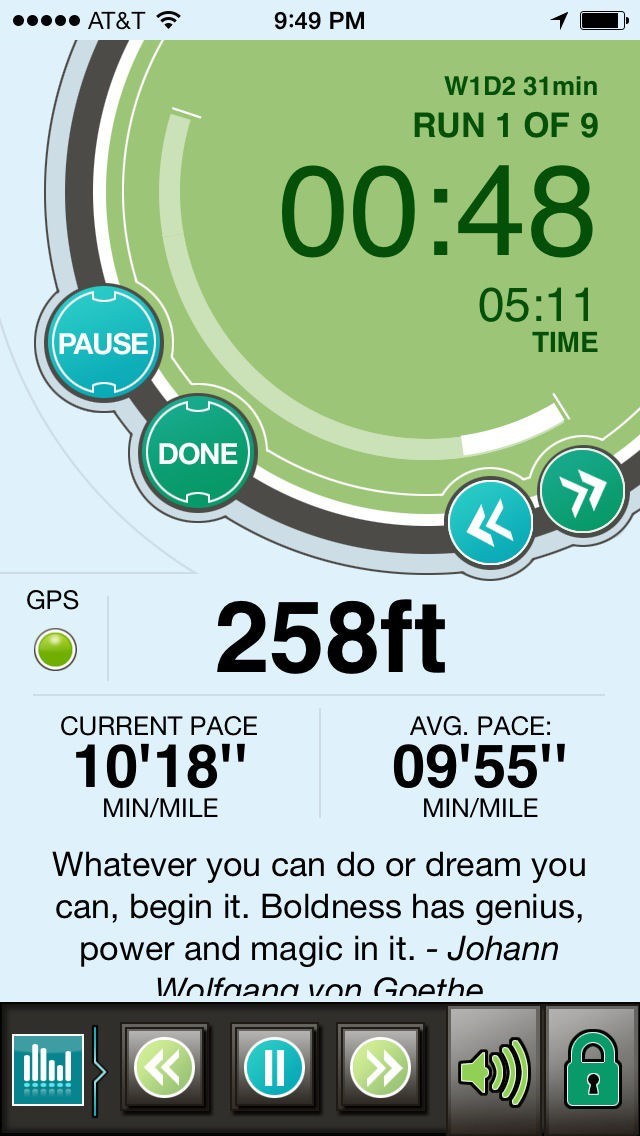Toggle the sound volume speaker
This screenshot has width=640, height=1136.
tap(494, 1069)
